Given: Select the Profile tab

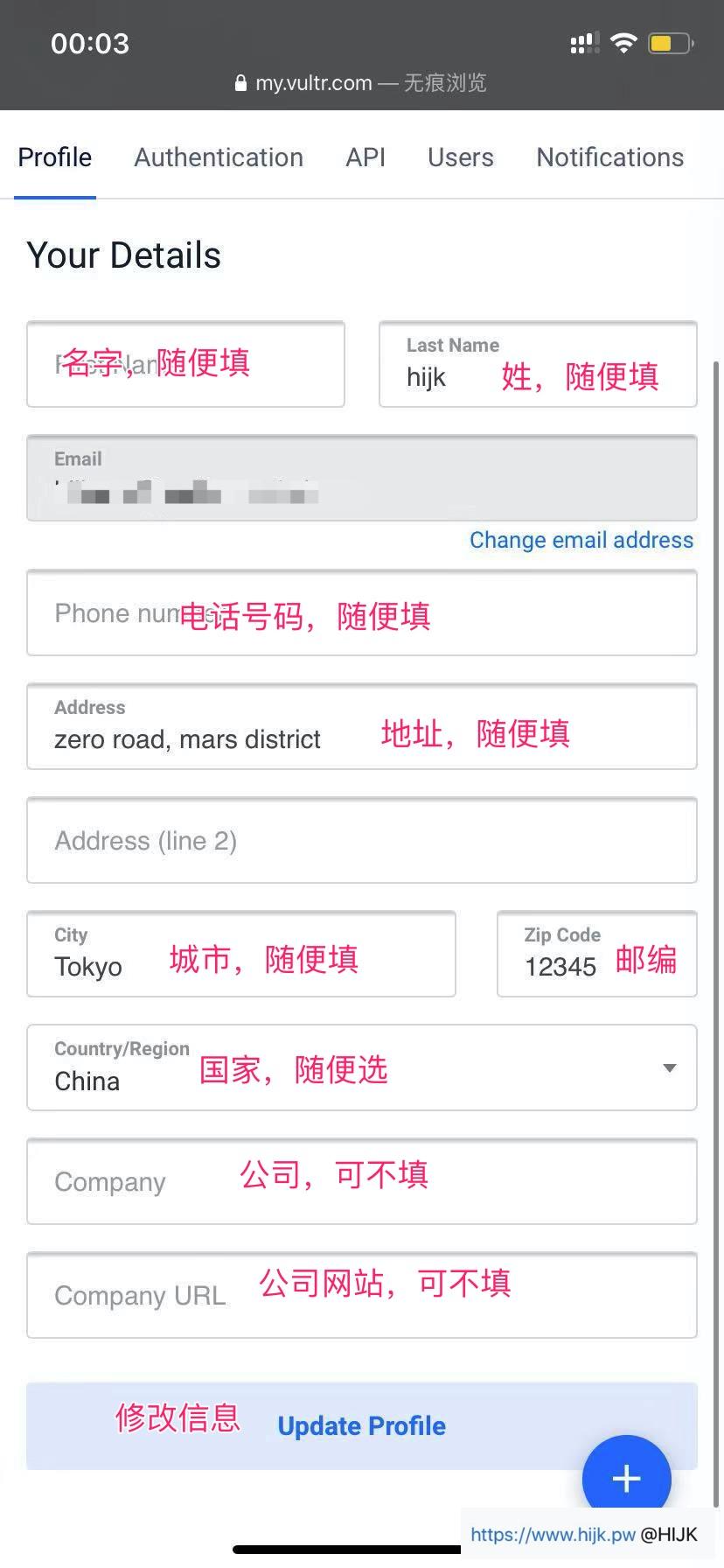Looking at the screenshot, I should (x=54, y=157).
